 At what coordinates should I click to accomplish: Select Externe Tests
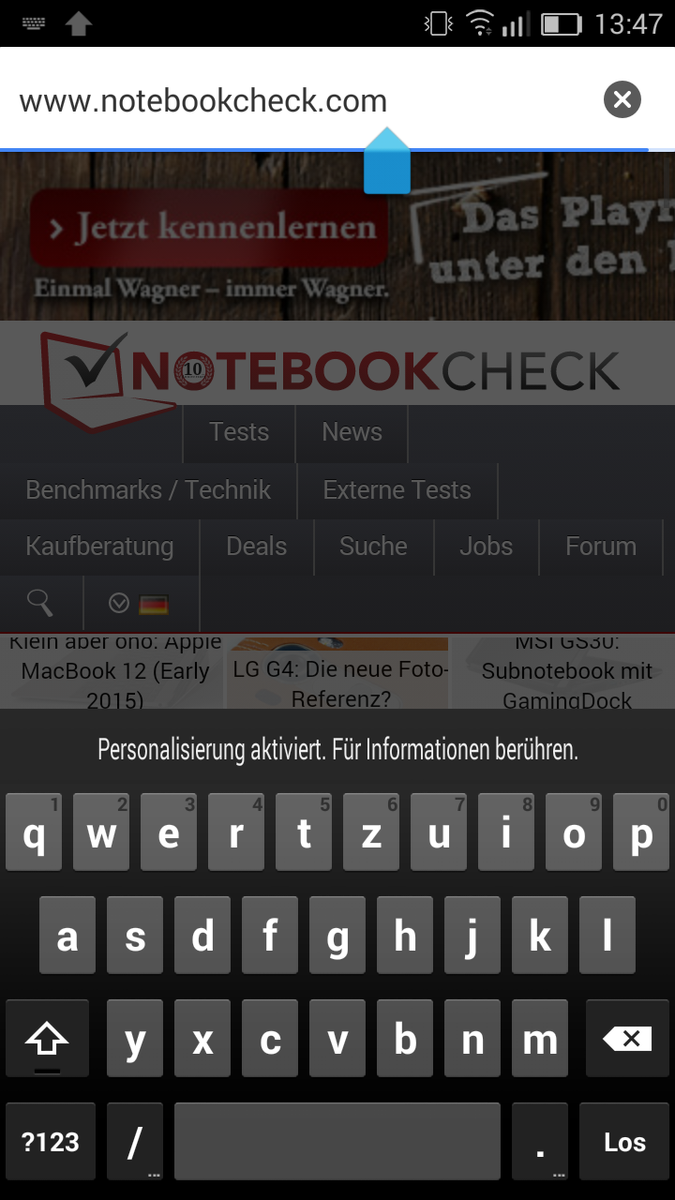(x=397, y=490)
